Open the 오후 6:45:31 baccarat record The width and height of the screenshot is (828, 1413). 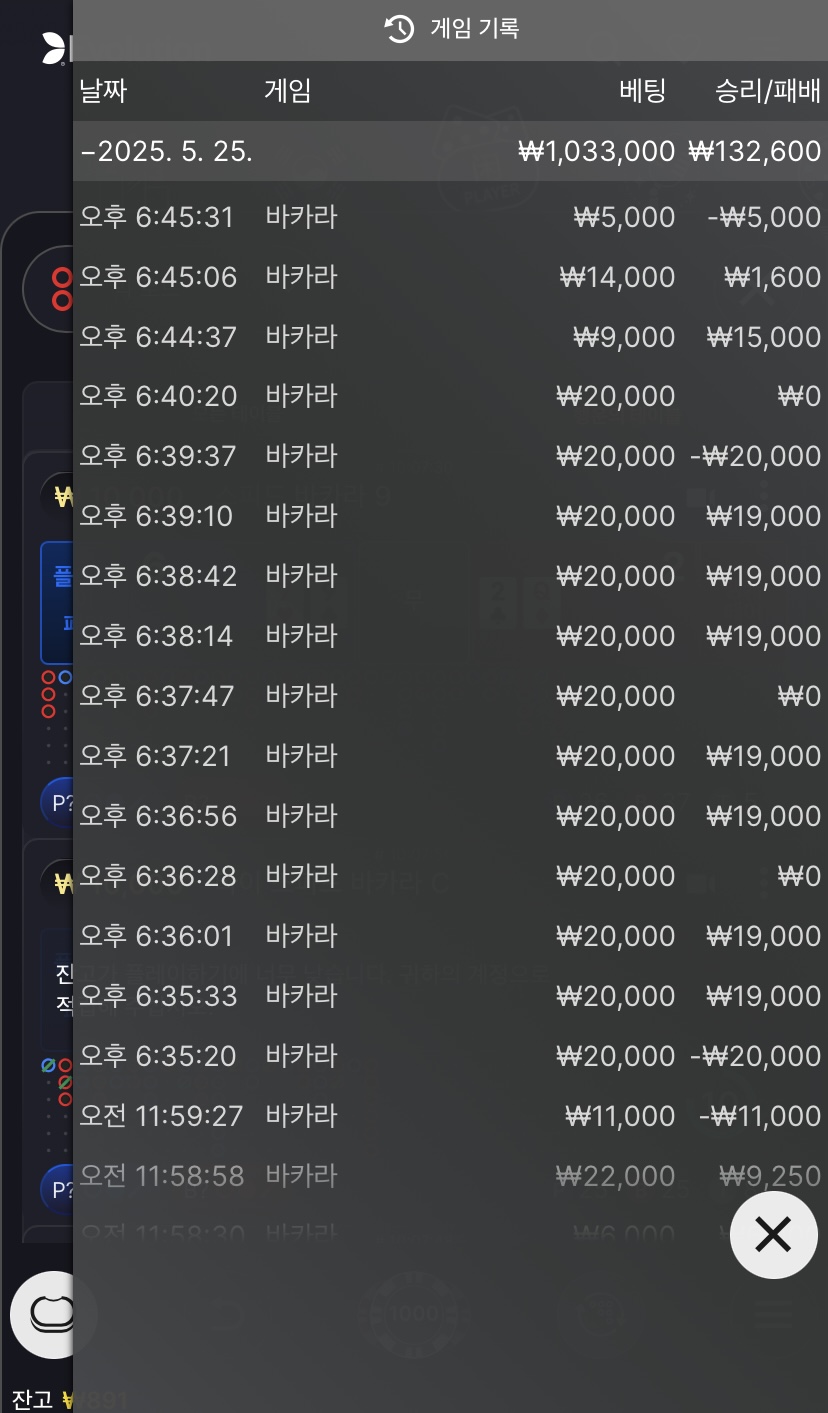click(450, 217)
